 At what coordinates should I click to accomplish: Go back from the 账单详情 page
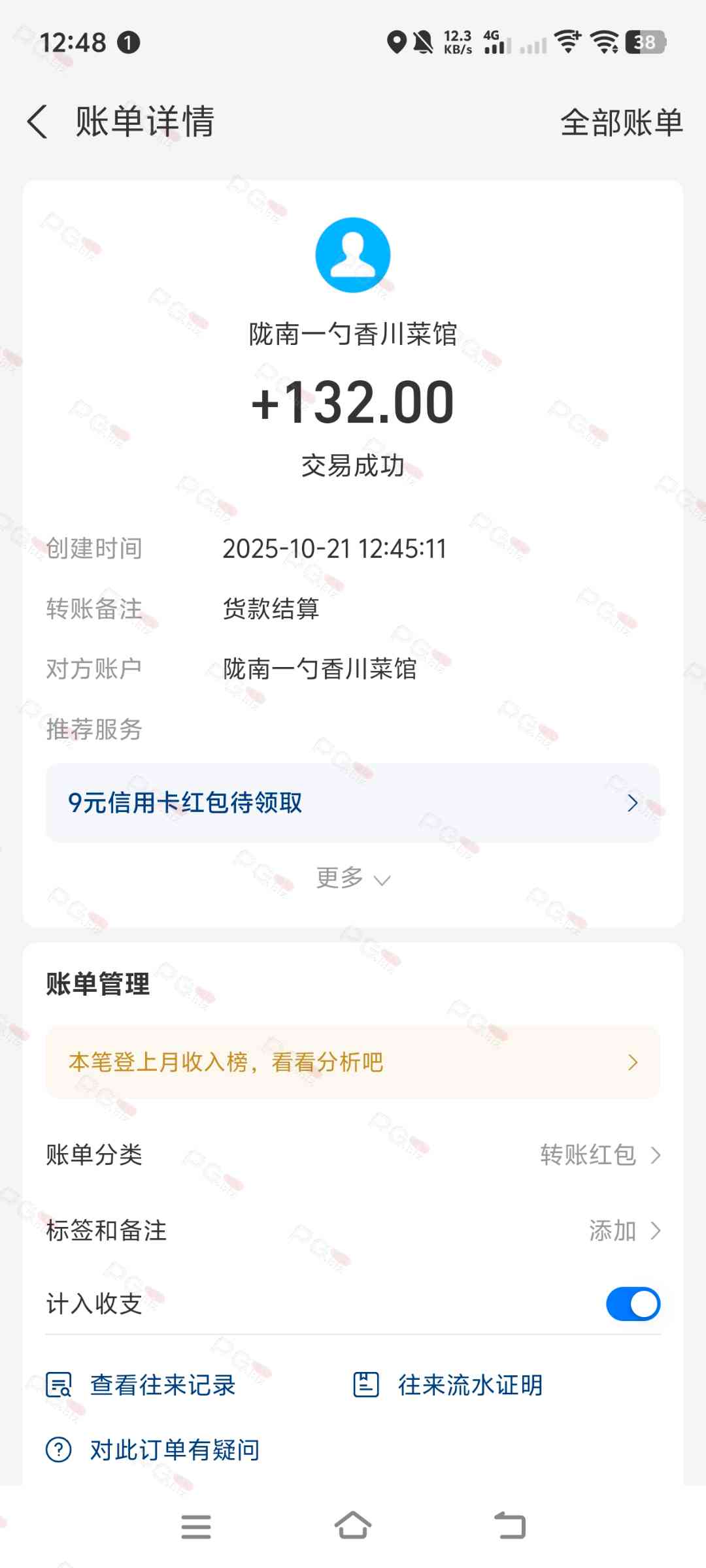(x=38, y=122)
